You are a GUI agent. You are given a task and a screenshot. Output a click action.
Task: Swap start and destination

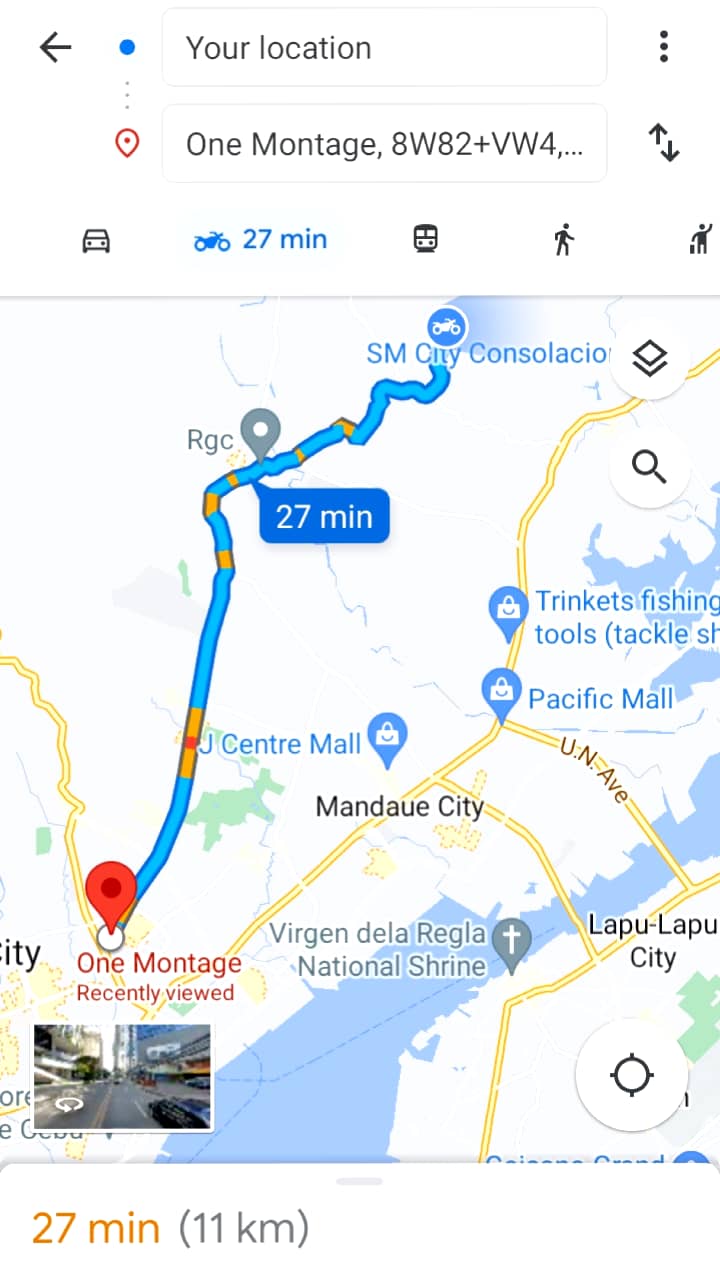[x=664, y=143]
